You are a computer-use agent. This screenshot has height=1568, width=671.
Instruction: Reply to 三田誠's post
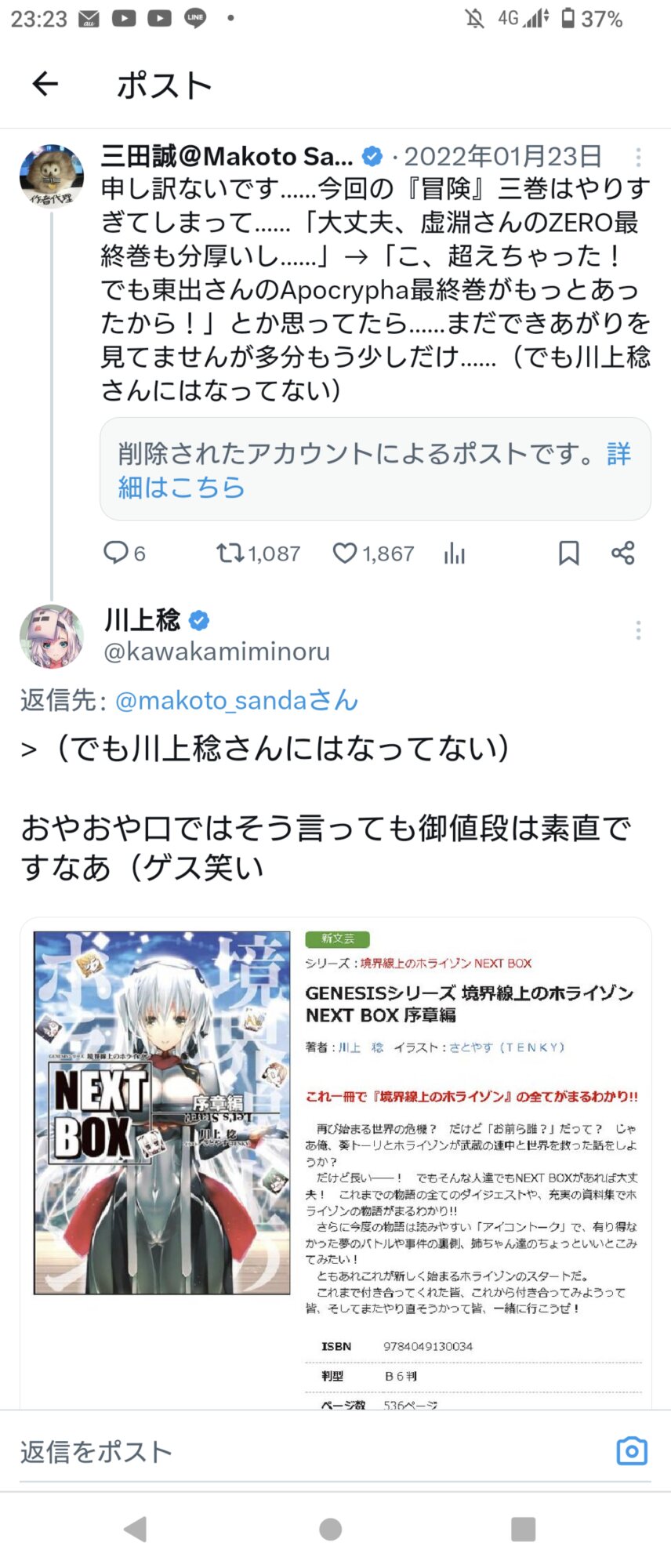coord(116,554)
